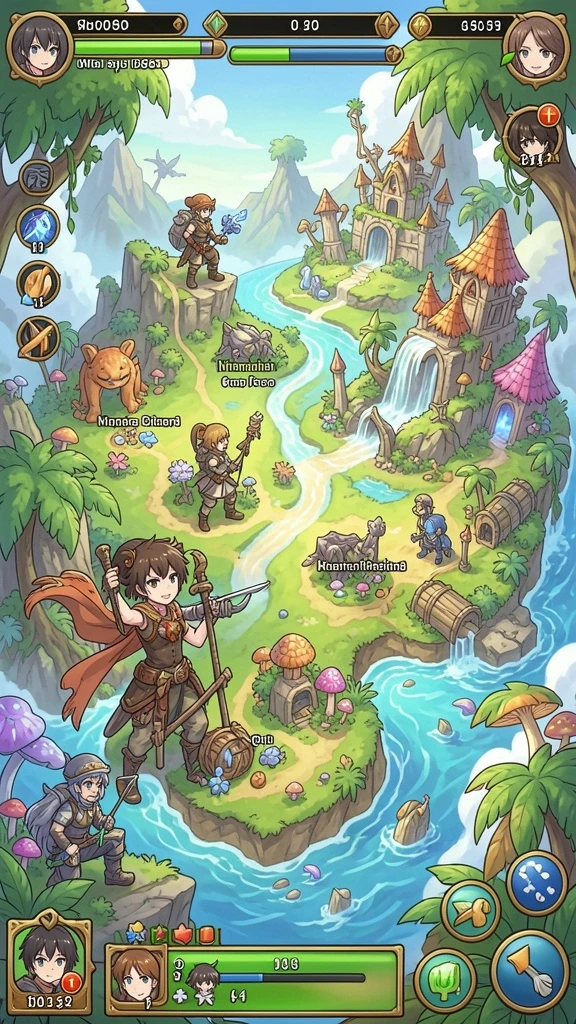Image resolution: width=576 pixels, height=1024 pixels.
Task: Tap the large torch attack button
Action: [x=530, y=971]
